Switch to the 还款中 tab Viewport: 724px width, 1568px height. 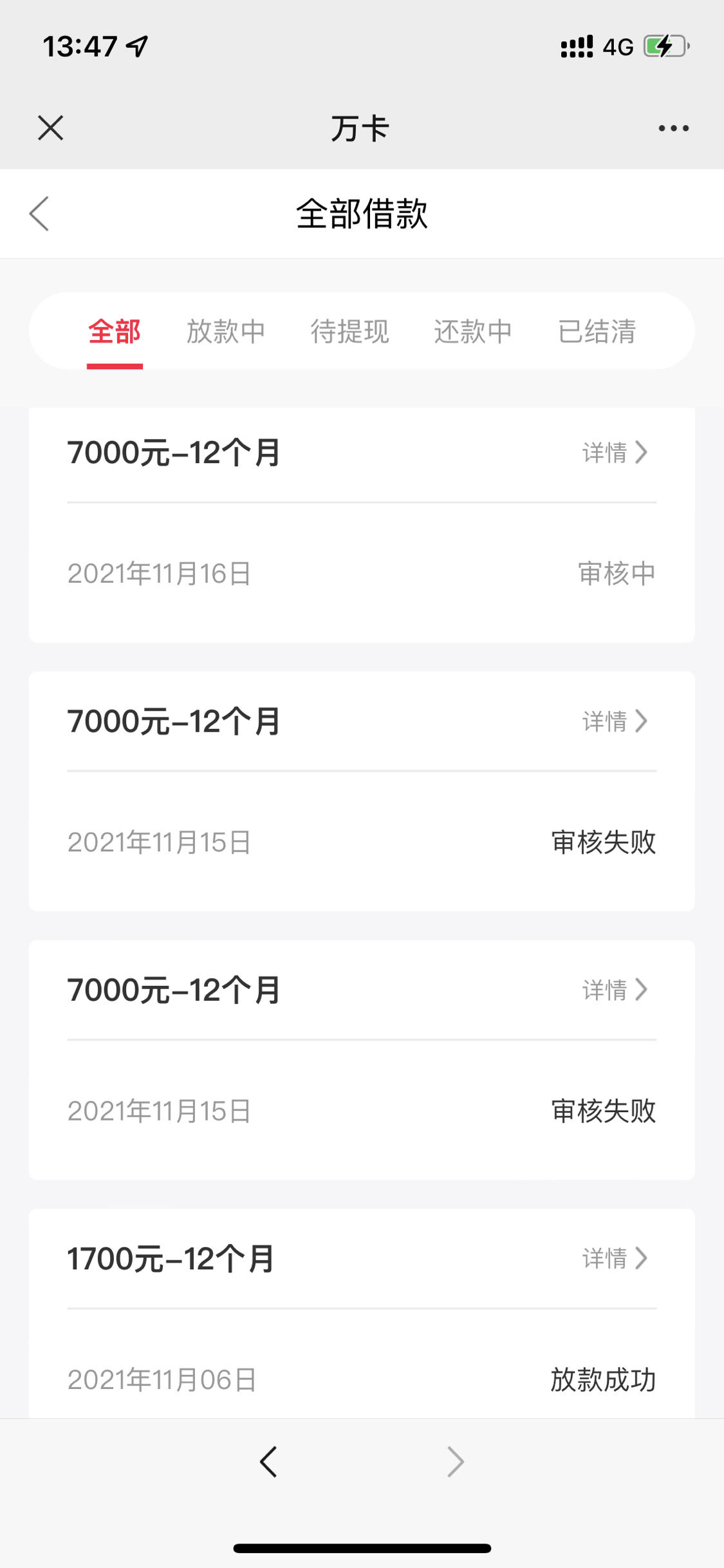click(x=473, y=332)
